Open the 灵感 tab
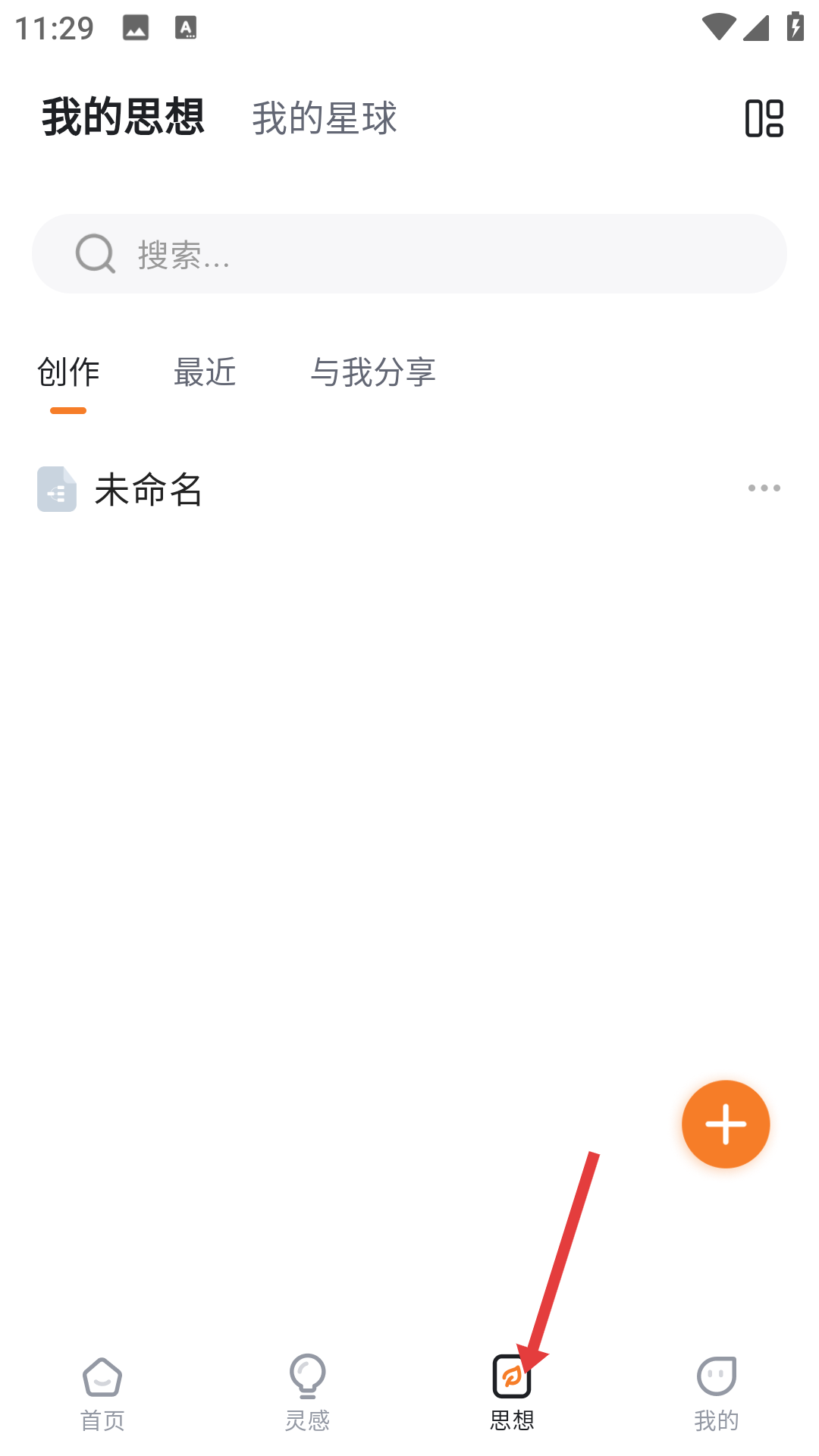819x1456 pixels. click(x=307, y=1394)
